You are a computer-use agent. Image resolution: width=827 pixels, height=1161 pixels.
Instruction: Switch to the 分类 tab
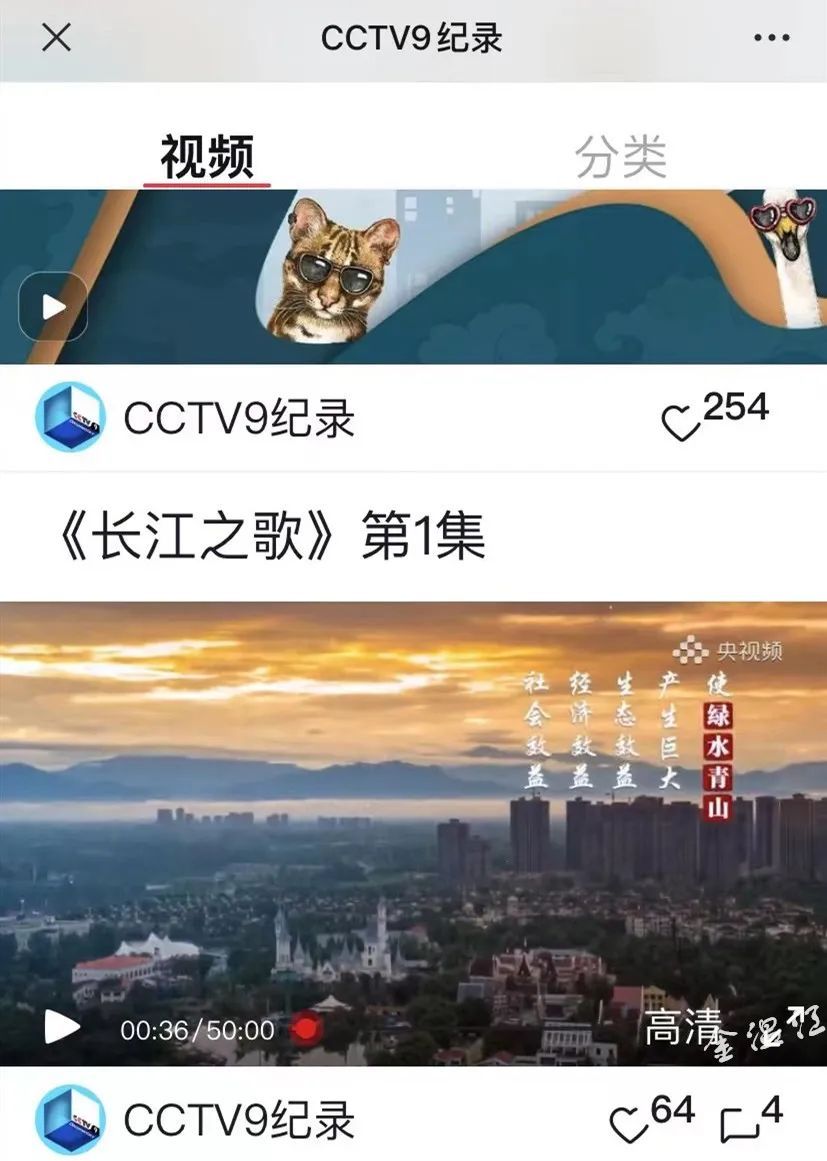(x=620, y=157)
